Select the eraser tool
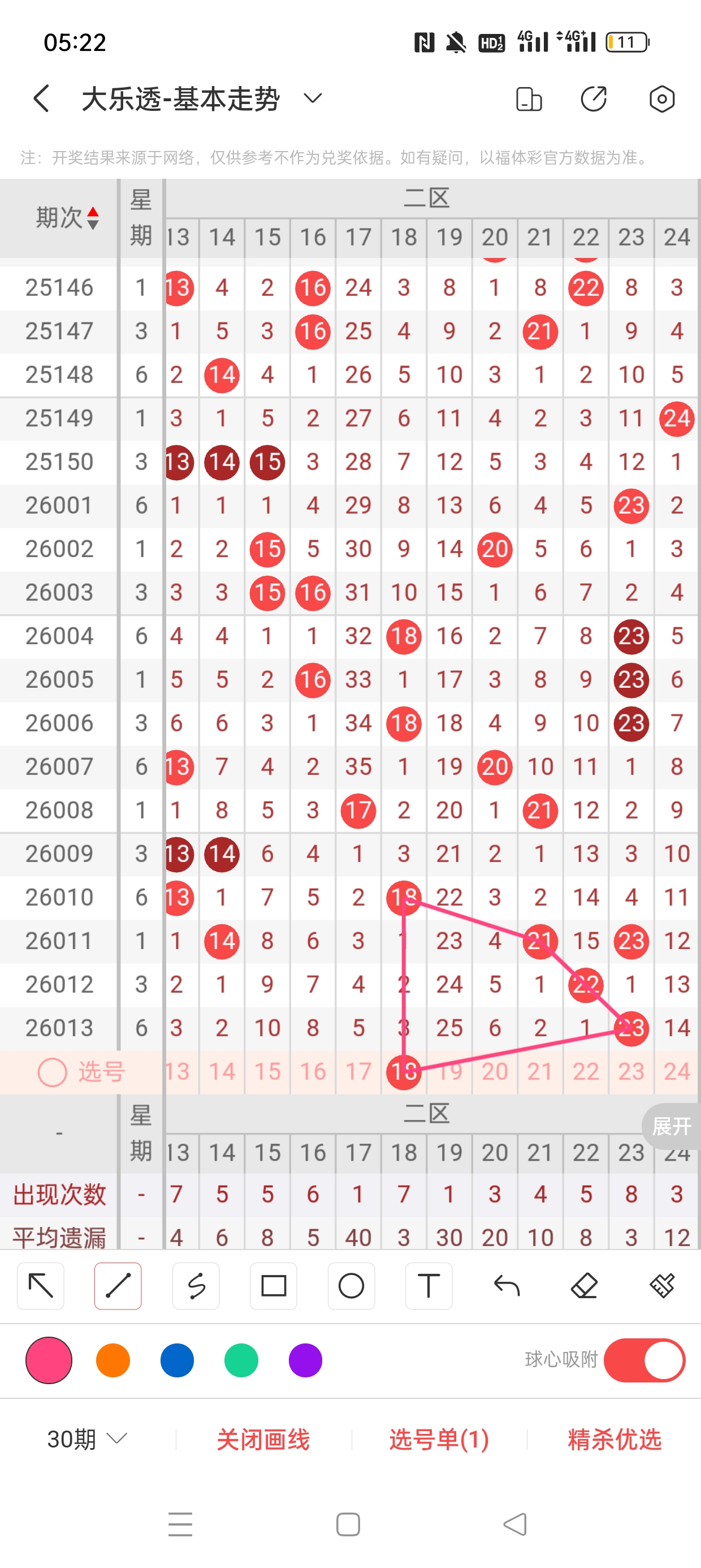The width and height of the screenshot is (701, 1568). click(583, 1286)
